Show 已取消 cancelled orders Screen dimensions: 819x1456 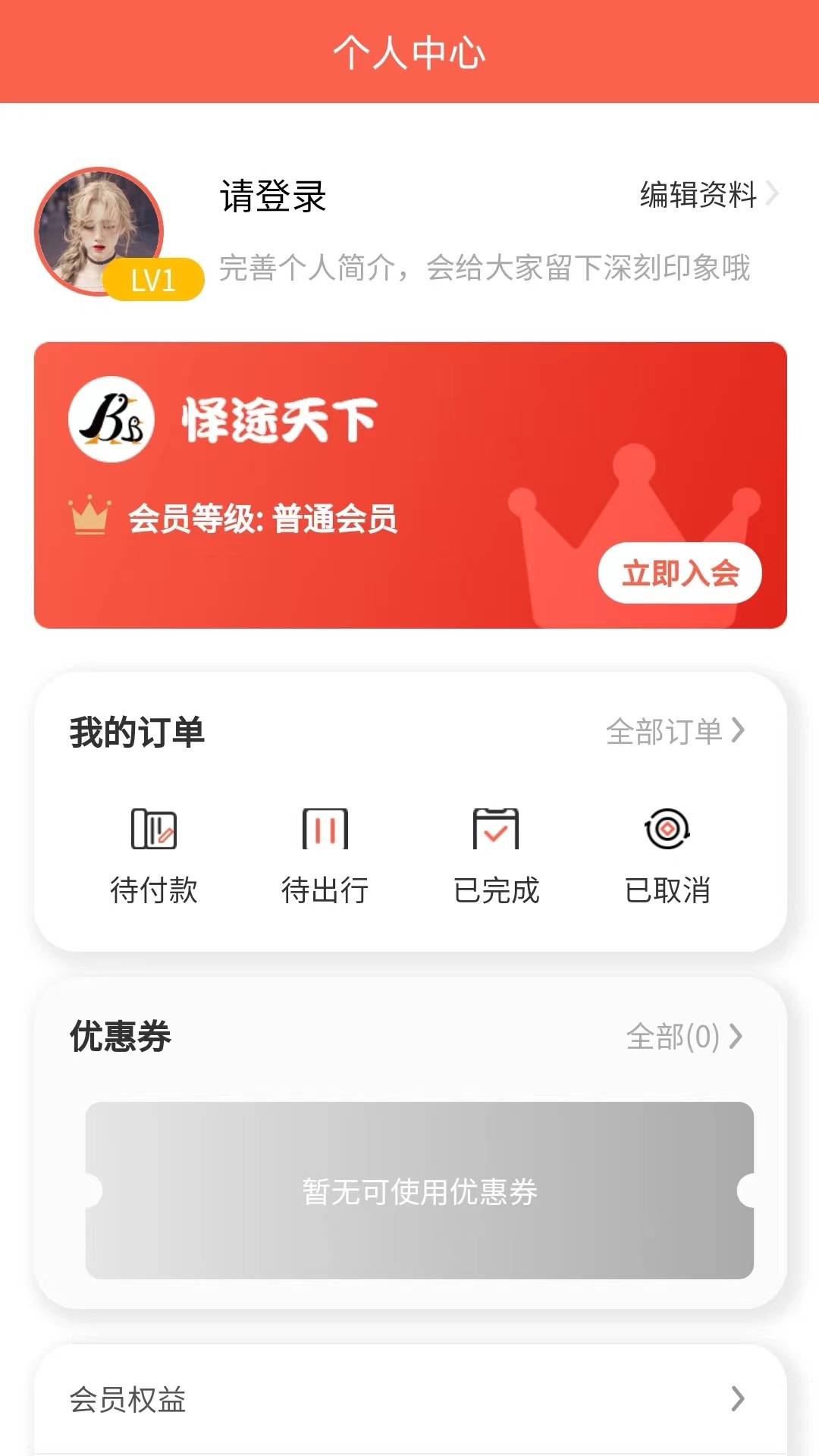pos(667,855)
